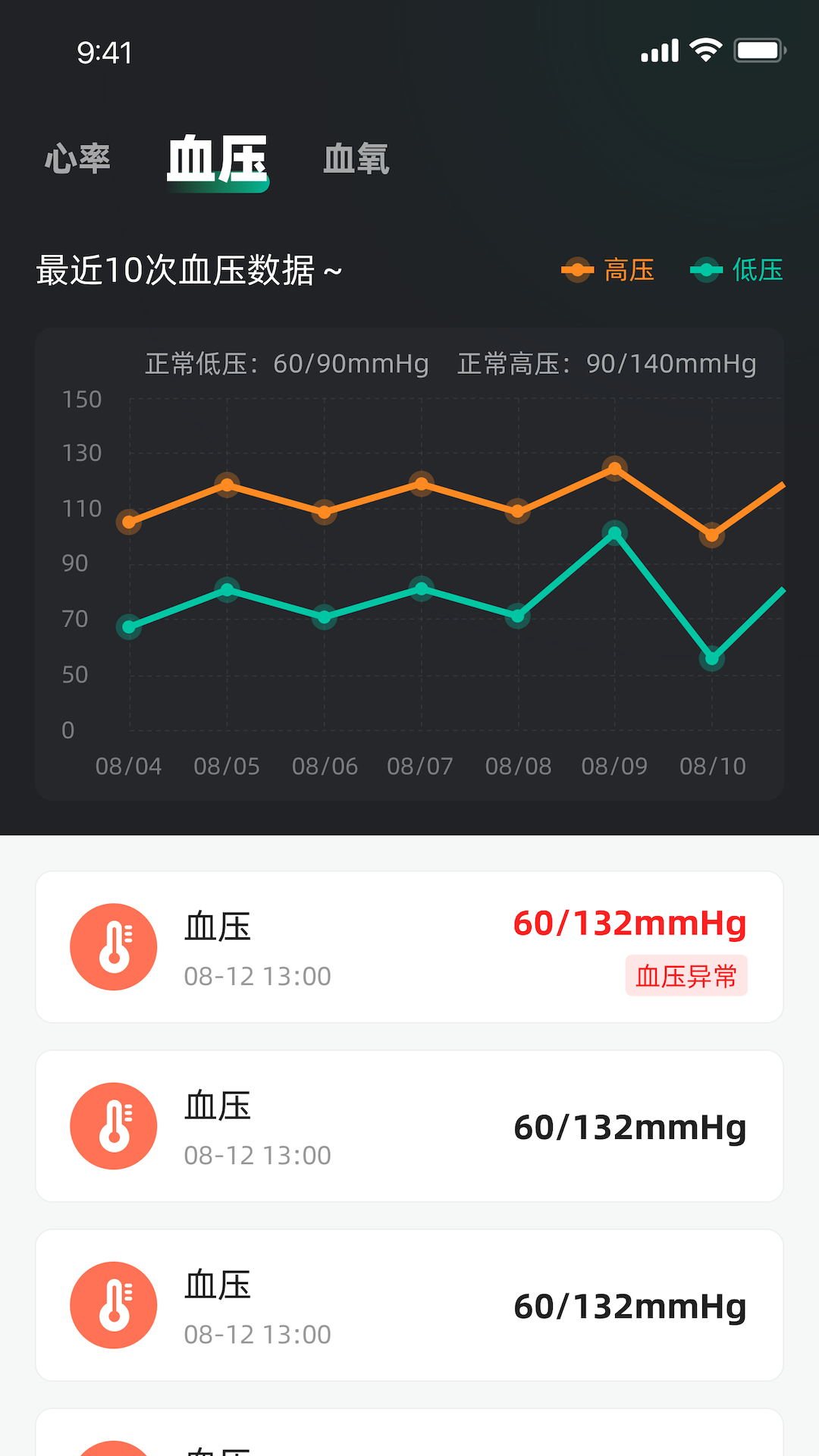Screen dimensions: 819x1456
Task: Open the record marked 血压异常
Action: [409, 947]
